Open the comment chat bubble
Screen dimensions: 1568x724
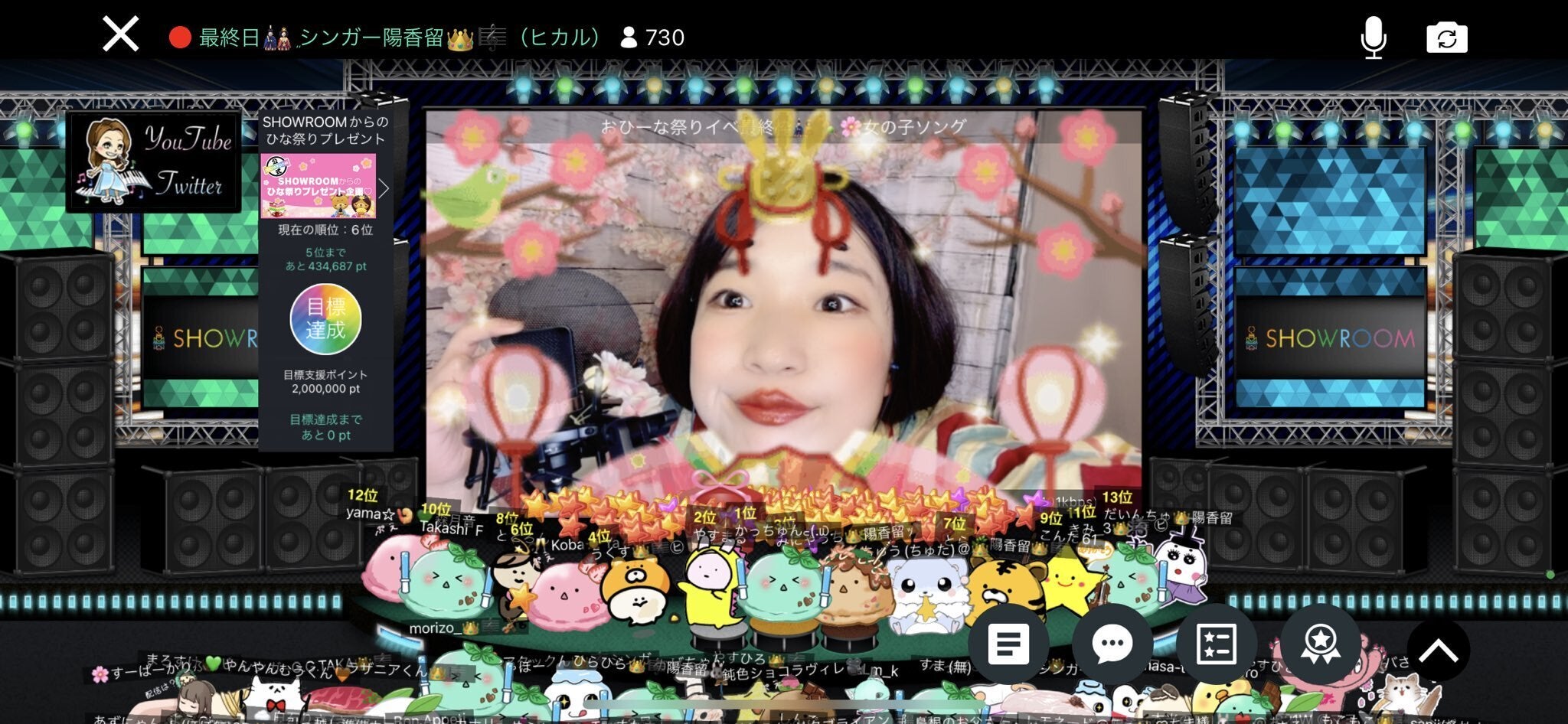tap(1112, 644)
